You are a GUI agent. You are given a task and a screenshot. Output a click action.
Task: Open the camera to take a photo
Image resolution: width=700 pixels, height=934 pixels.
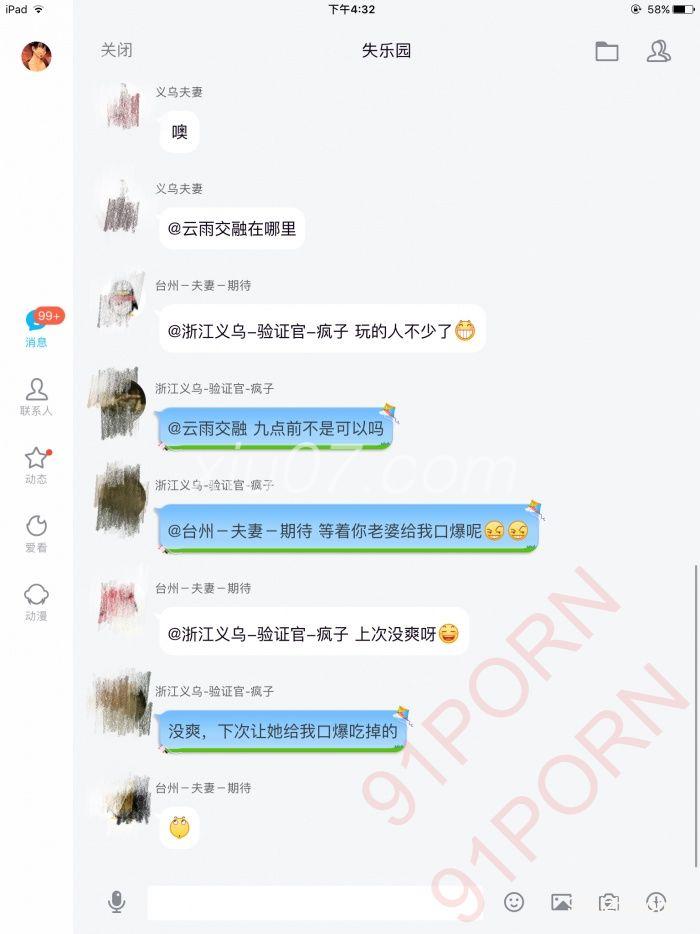(x=608, y=902)
